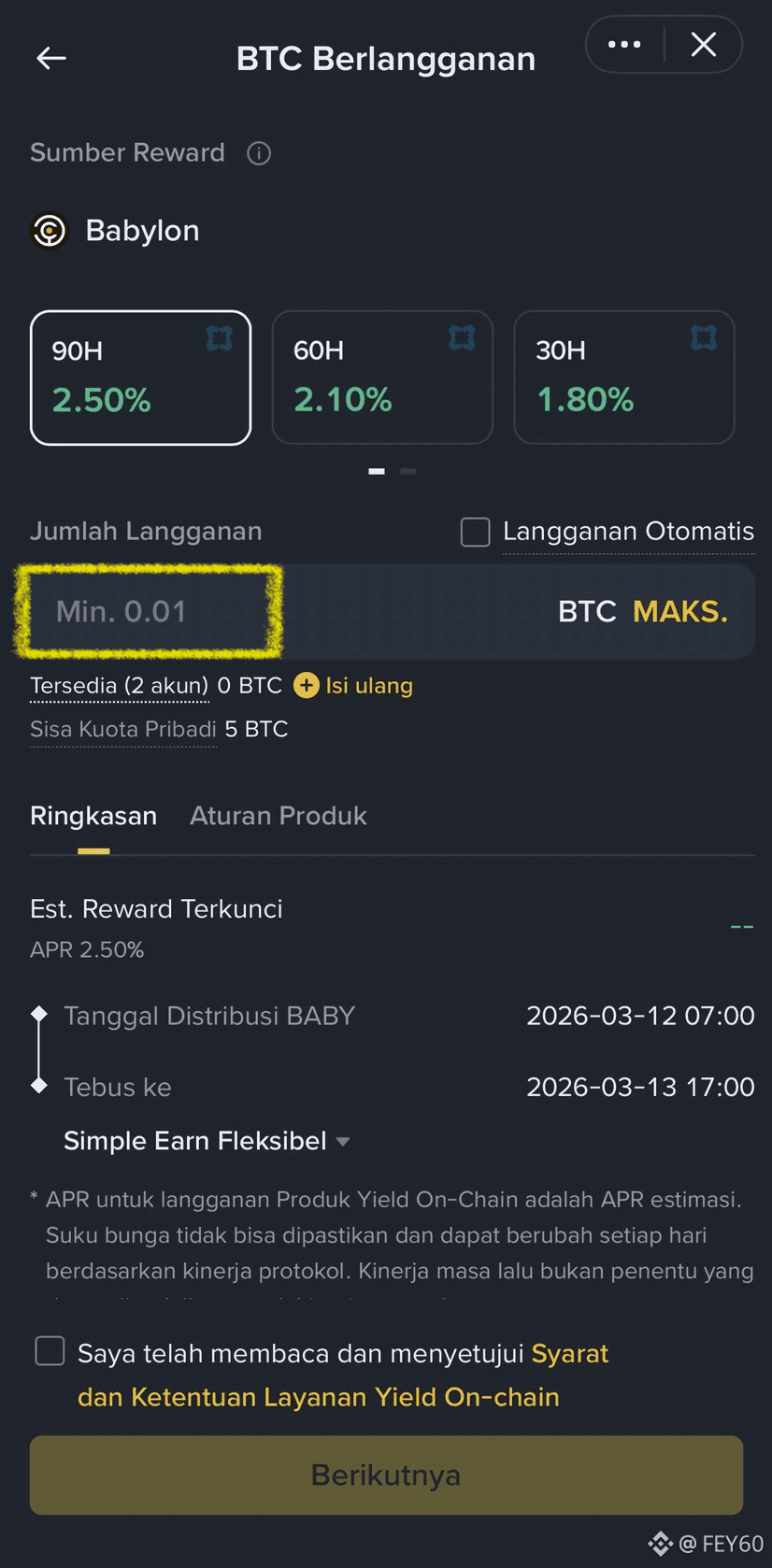The image size is (772, 1568).
Task: Tap the Berikutnya button
Action: click(x=386, y=1475)
